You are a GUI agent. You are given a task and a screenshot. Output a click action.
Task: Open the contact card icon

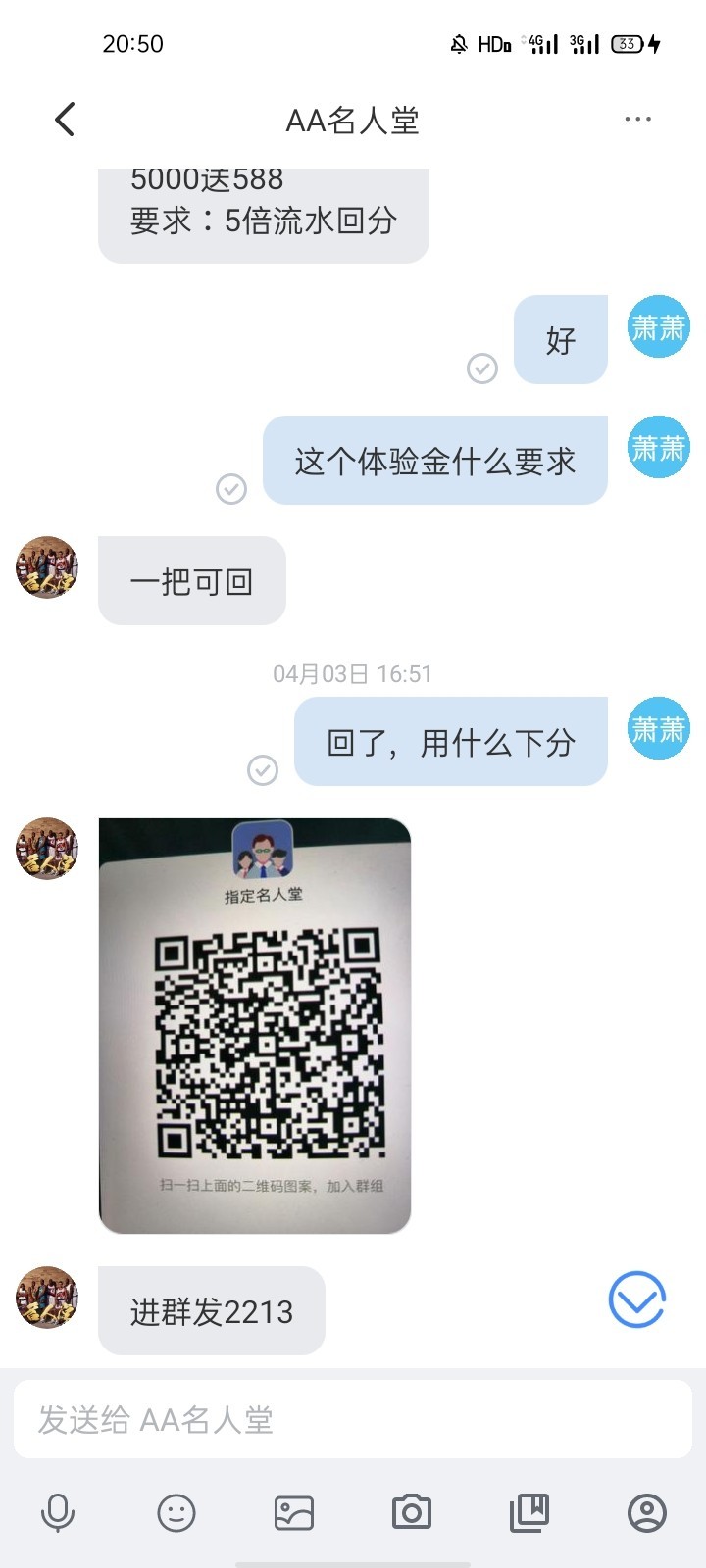647,1513
